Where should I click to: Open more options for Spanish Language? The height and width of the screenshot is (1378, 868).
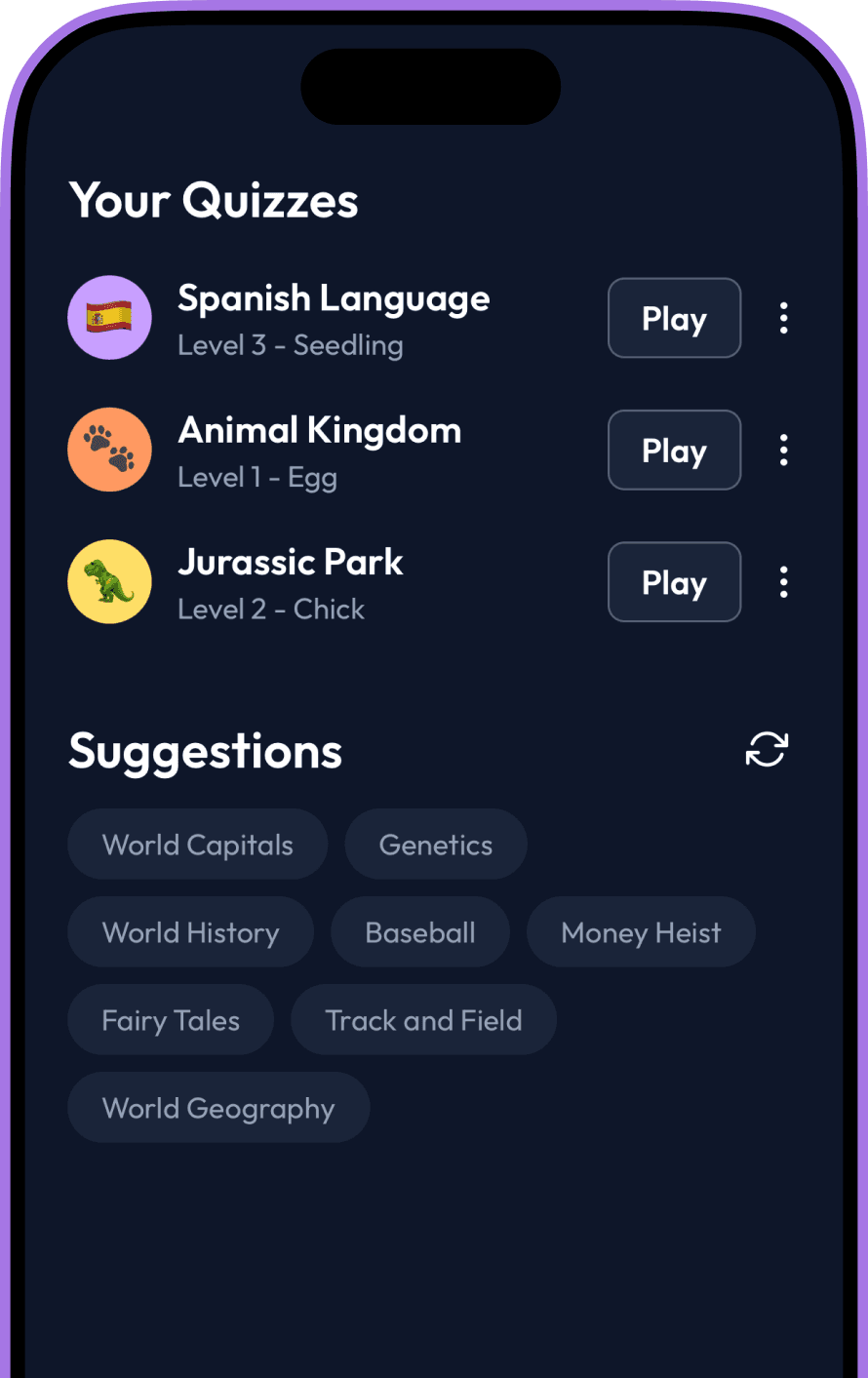(783, 318)
